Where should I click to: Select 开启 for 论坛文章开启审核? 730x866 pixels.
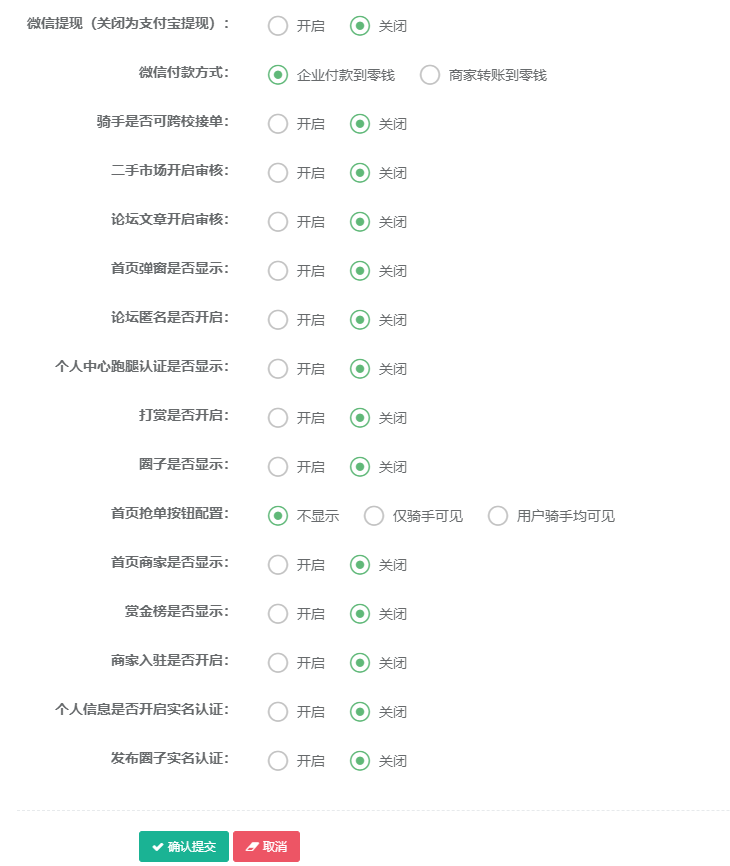pos(278,222)
